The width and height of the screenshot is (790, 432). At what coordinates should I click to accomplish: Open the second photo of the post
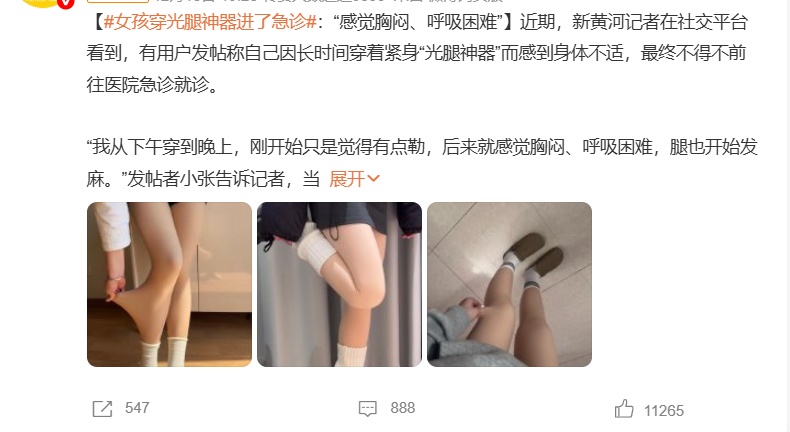(339, 284)
